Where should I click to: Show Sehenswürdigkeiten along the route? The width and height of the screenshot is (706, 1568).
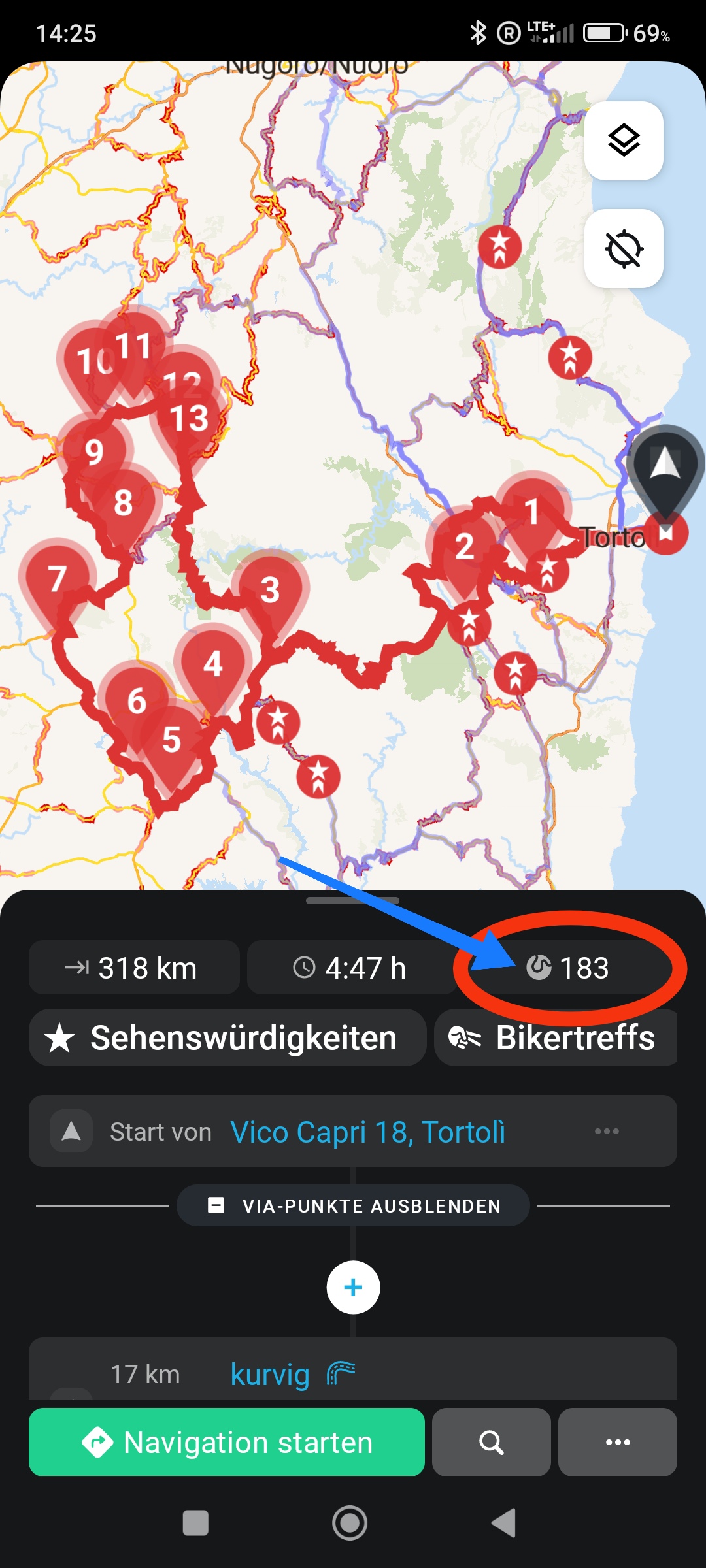click(x=227, y=1037)
